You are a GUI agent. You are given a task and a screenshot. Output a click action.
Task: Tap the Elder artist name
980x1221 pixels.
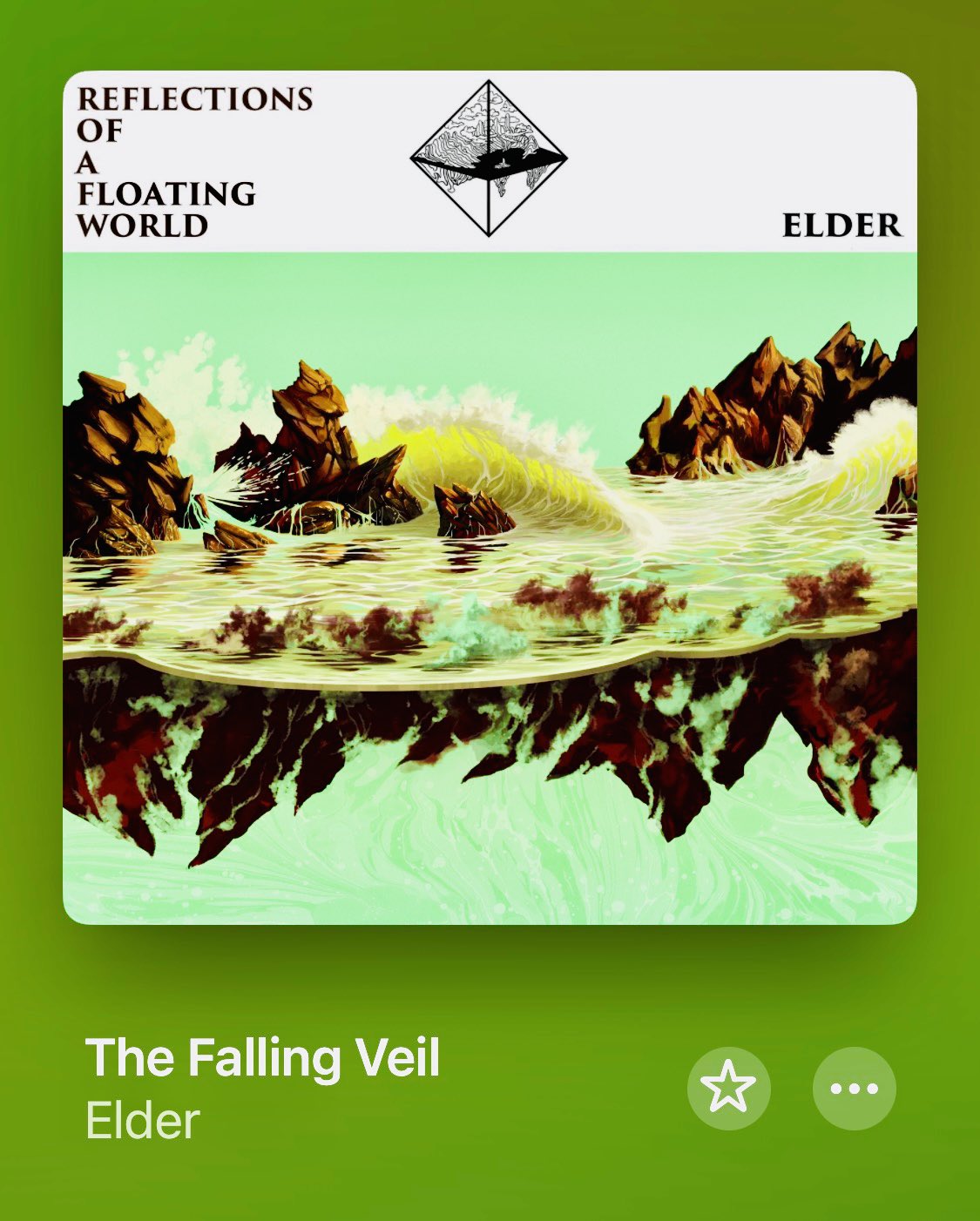click(143, 1120)
